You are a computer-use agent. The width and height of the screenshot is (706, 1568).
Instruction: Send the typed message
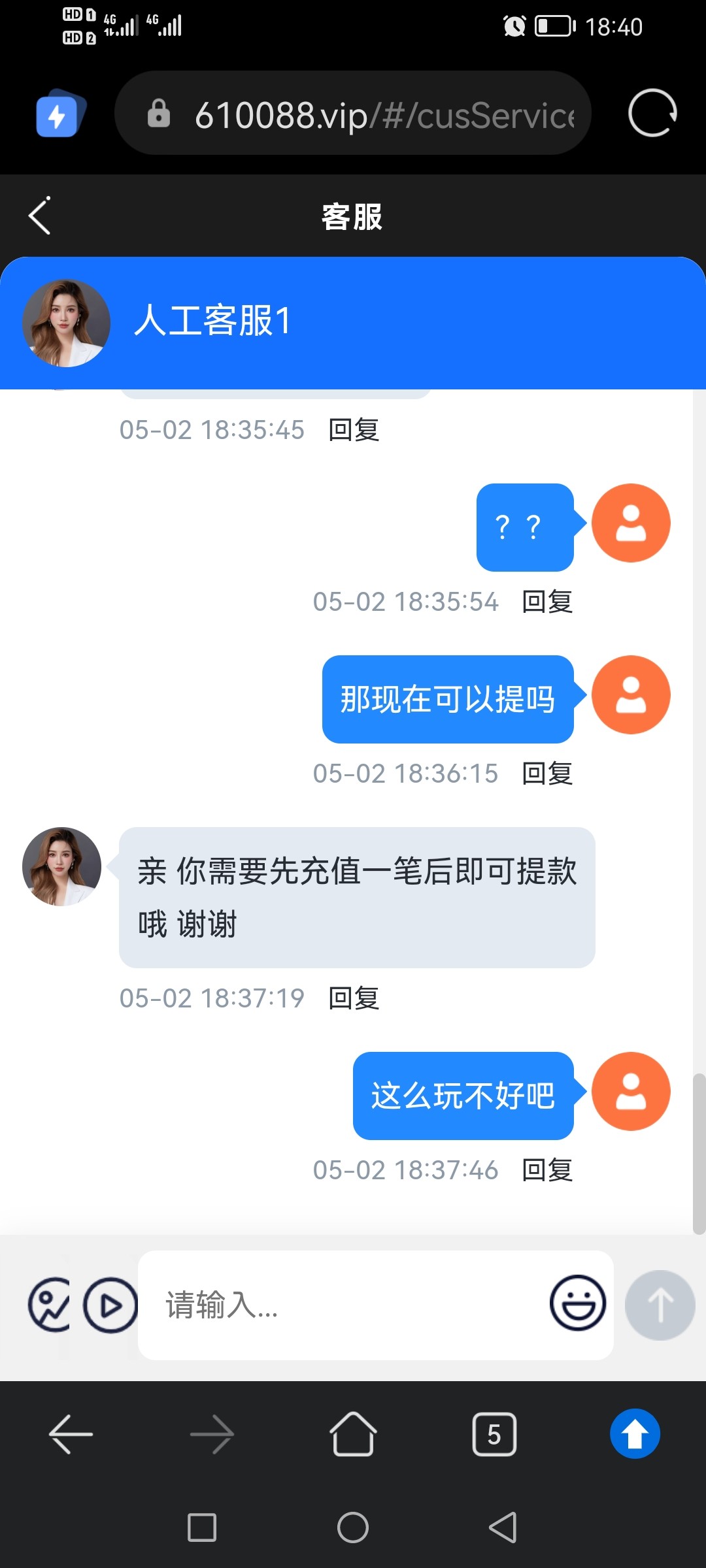coord(660,1305)
